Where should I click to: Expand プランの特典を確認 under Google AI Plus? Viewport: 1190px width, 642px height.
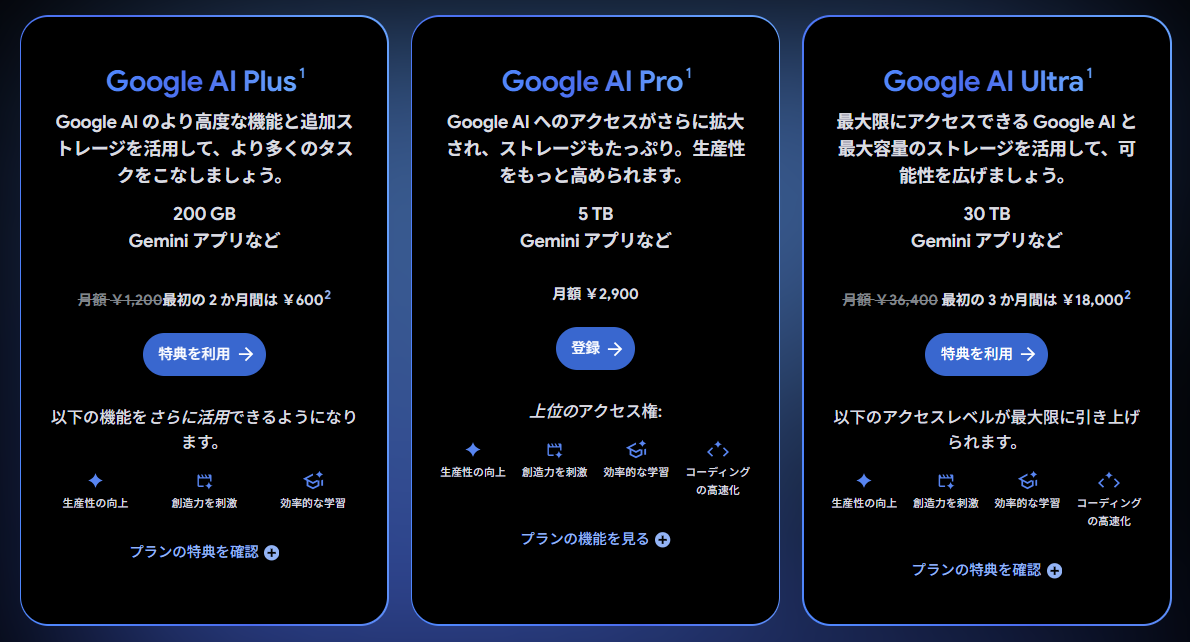click(204, 552)
